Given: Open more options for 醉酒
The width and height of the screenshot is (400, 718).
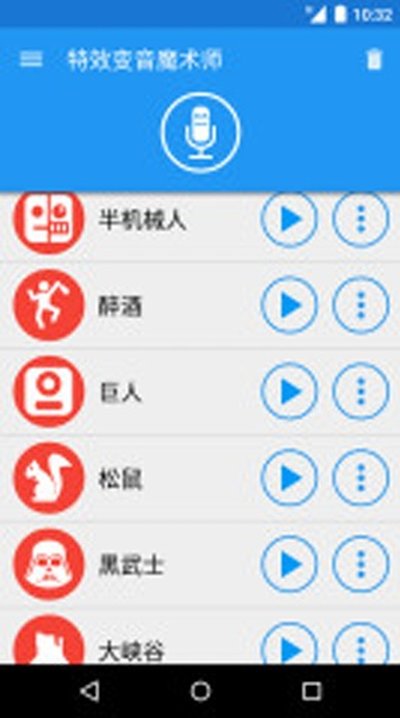Looking at the screenshot, I should tap(361, 305).
